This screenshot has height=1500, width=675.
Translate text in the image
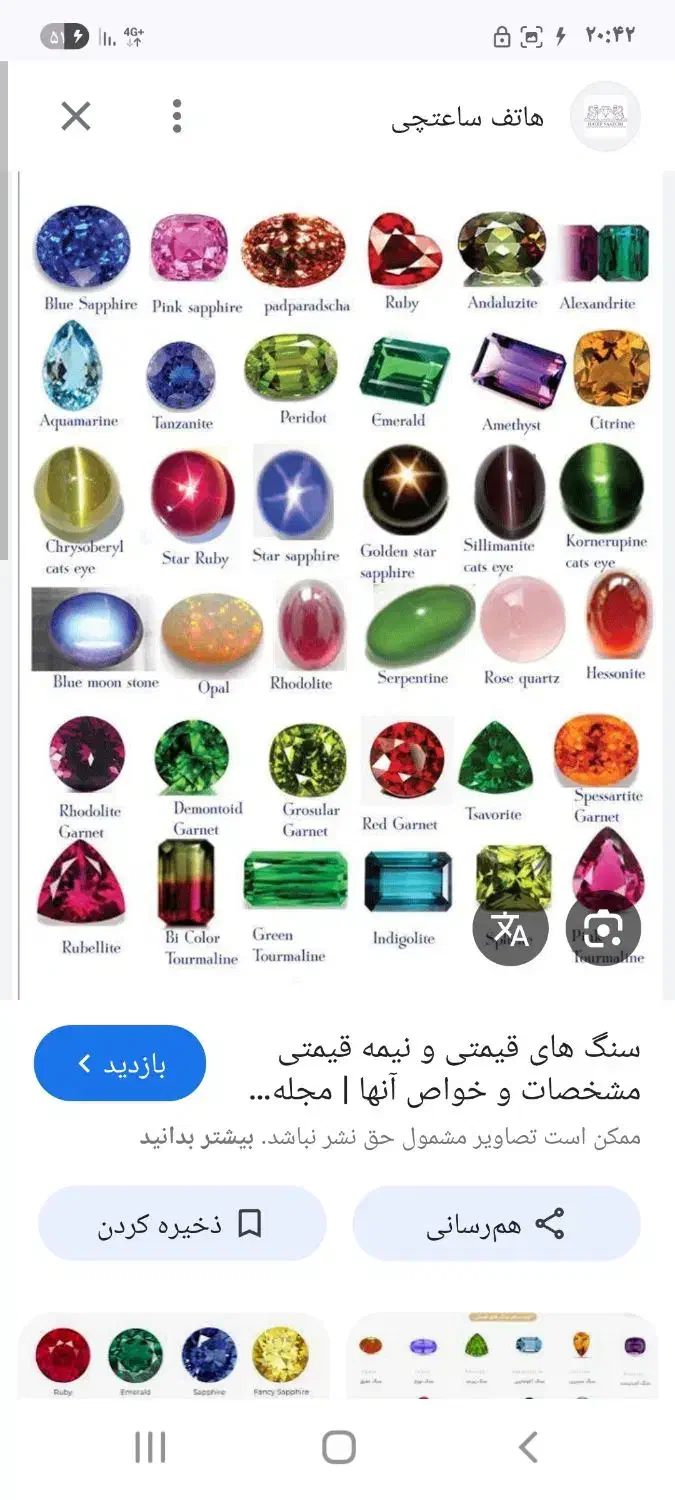tap(510, 929)
